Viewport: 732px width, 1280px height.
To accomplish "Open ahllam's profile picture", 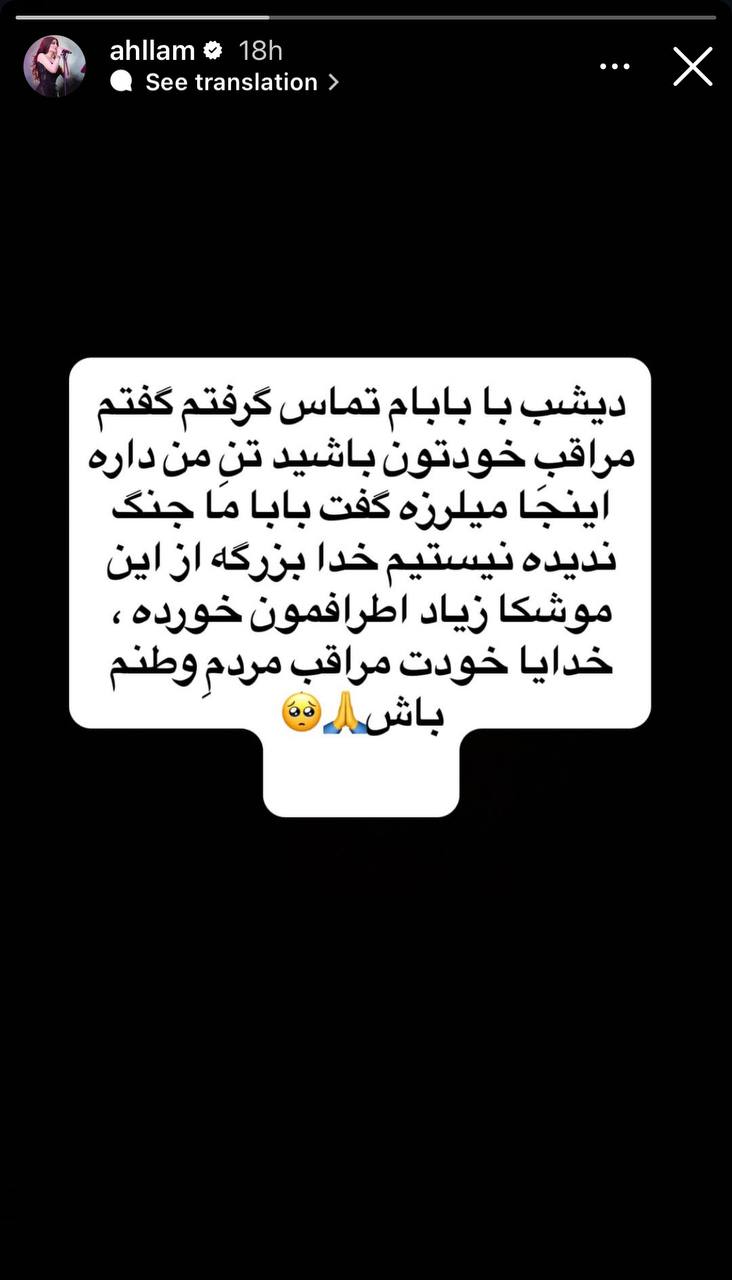I will [x=54, y=66].
